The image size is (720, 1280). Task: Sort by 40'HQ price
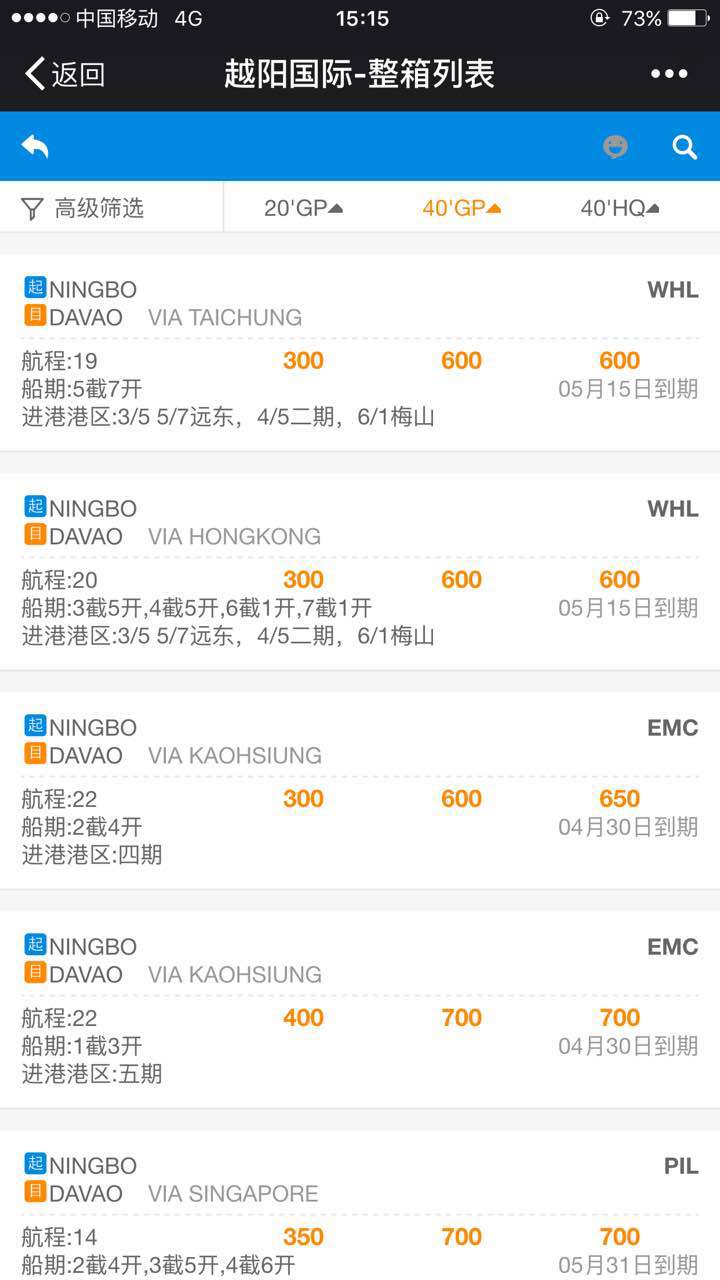[x=619, y=208]
